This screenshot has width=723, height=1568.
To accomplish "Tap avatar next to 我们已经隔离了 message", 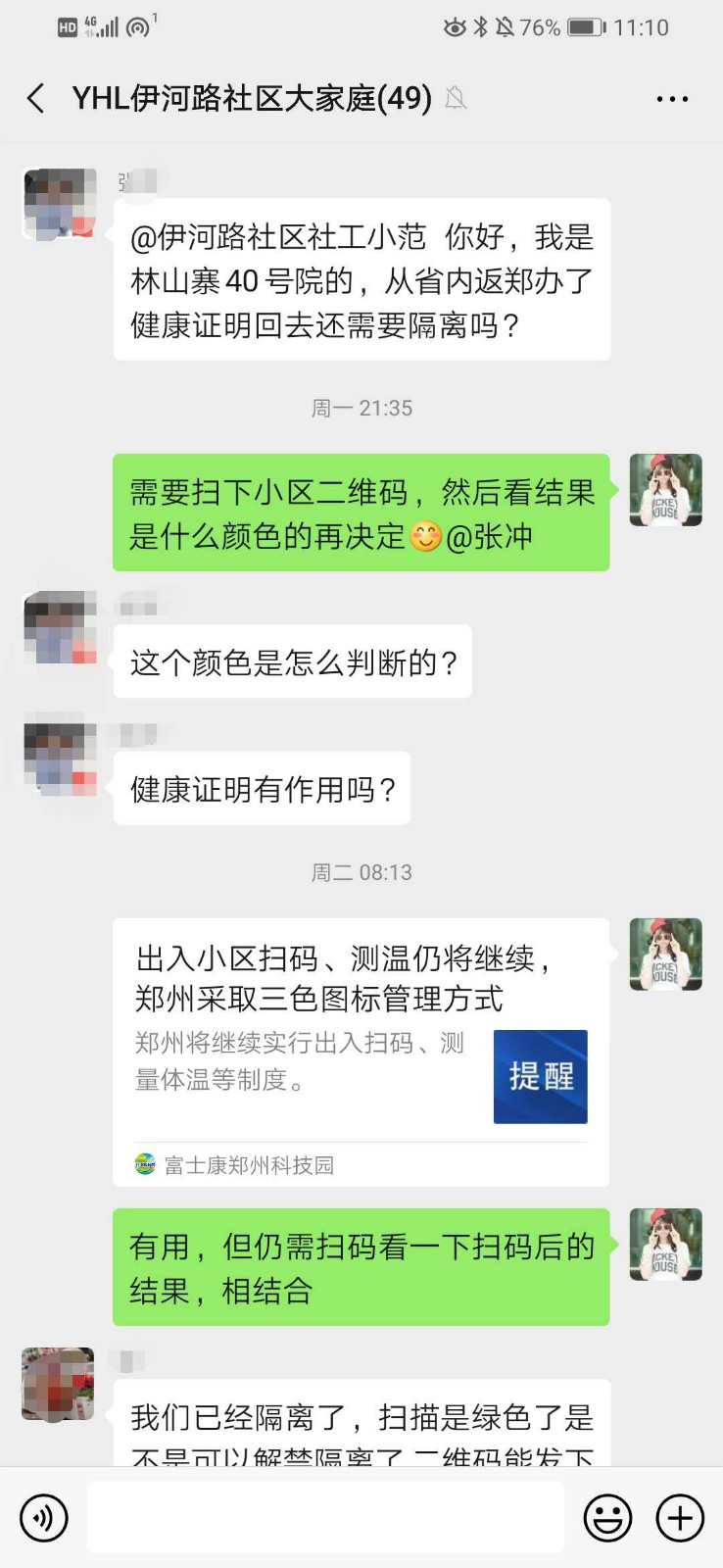I will 59,1384.
